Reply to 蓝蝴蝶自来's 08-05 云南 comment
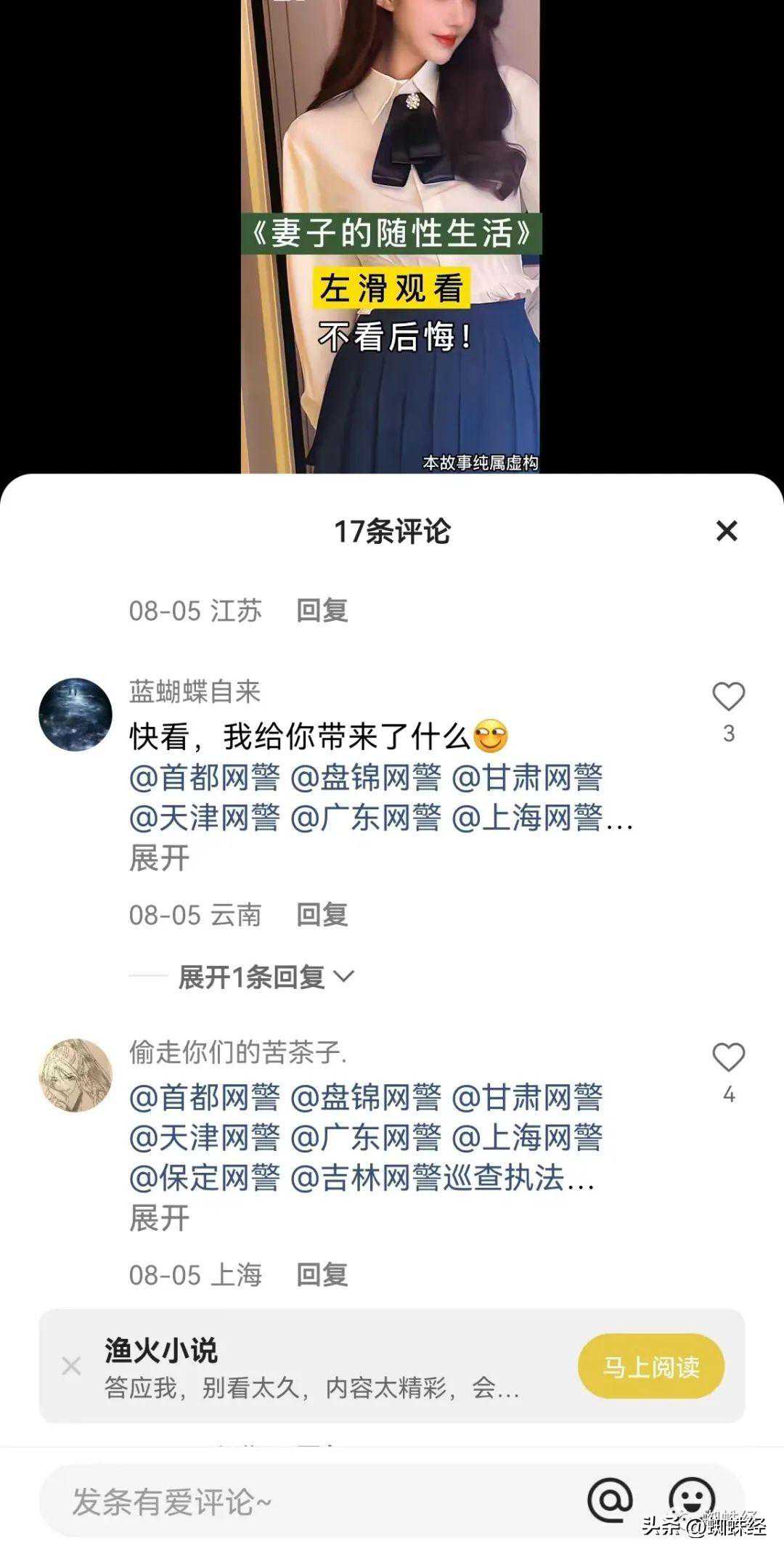 pos(322,915)
